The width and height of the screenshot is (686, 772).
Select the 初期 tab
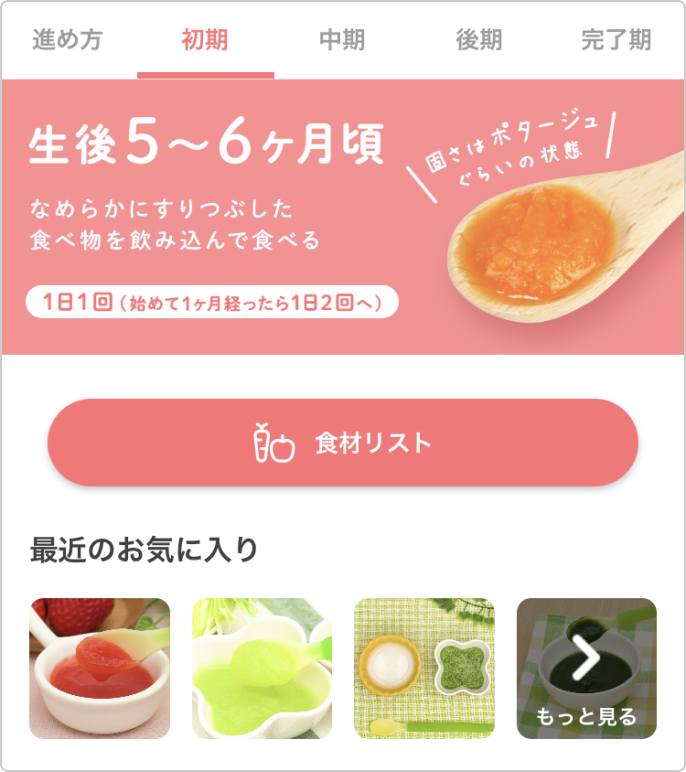[x=205, y=41]
